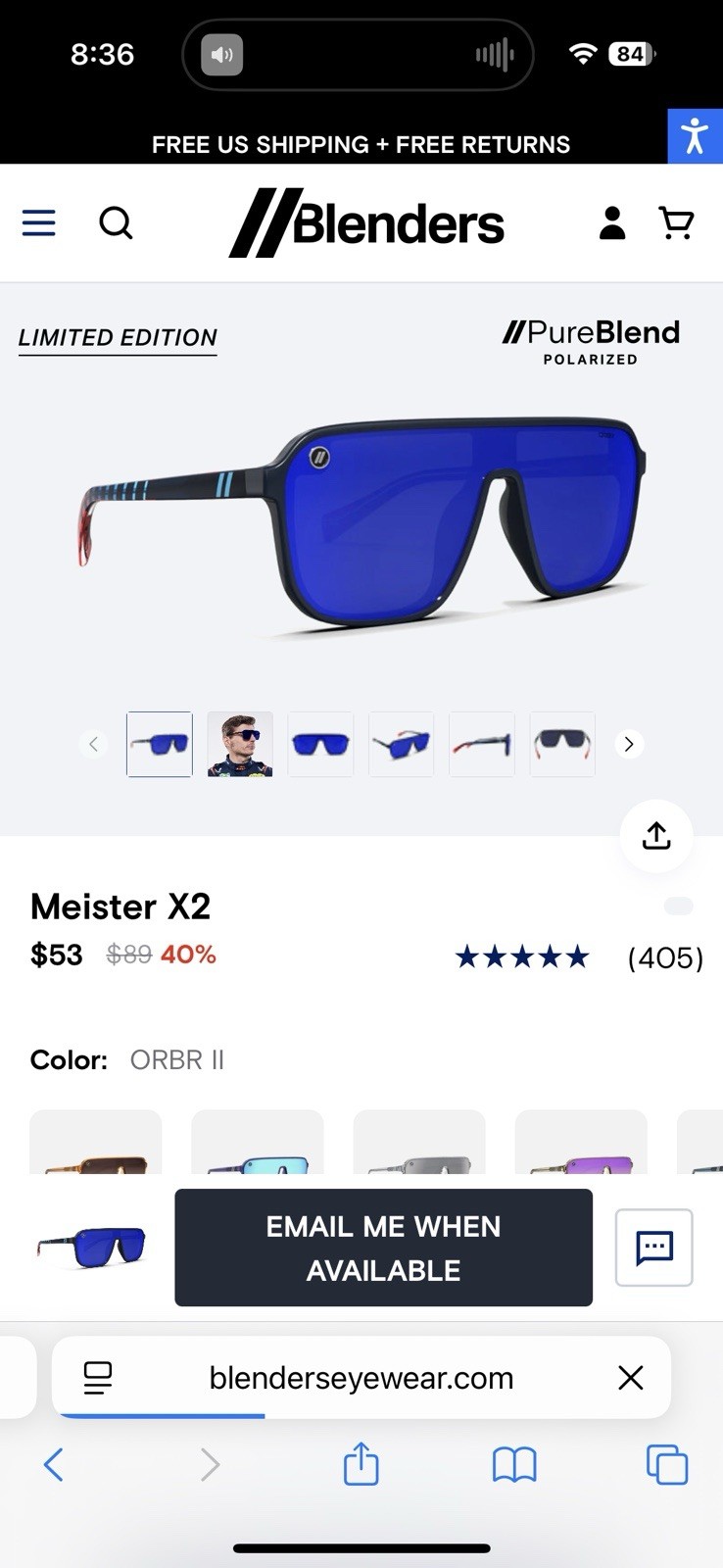Share this product using the upload icon

(656, 836)
